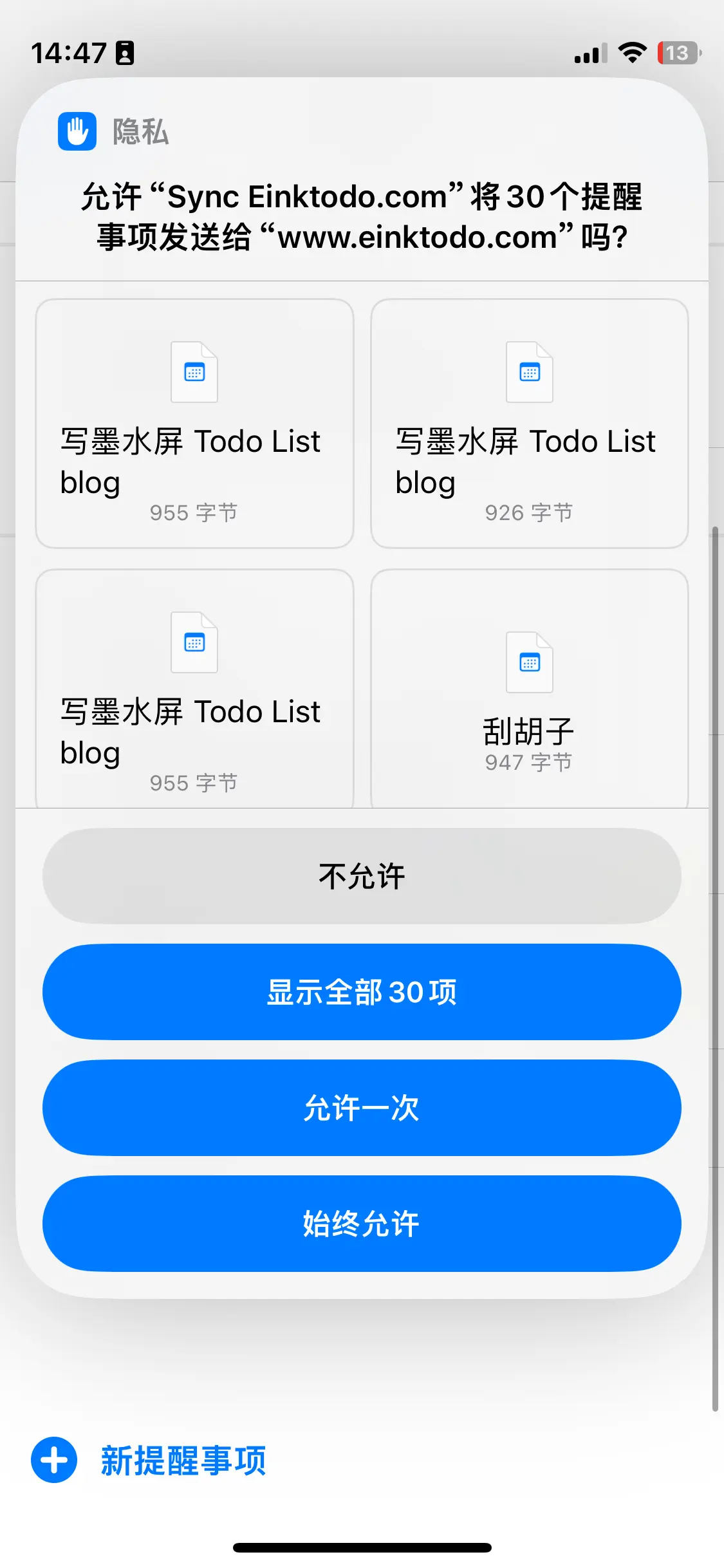Click the file icon on the bottom-left reminder card
The image size is (724, 1568).
click(x=194, y=642)
